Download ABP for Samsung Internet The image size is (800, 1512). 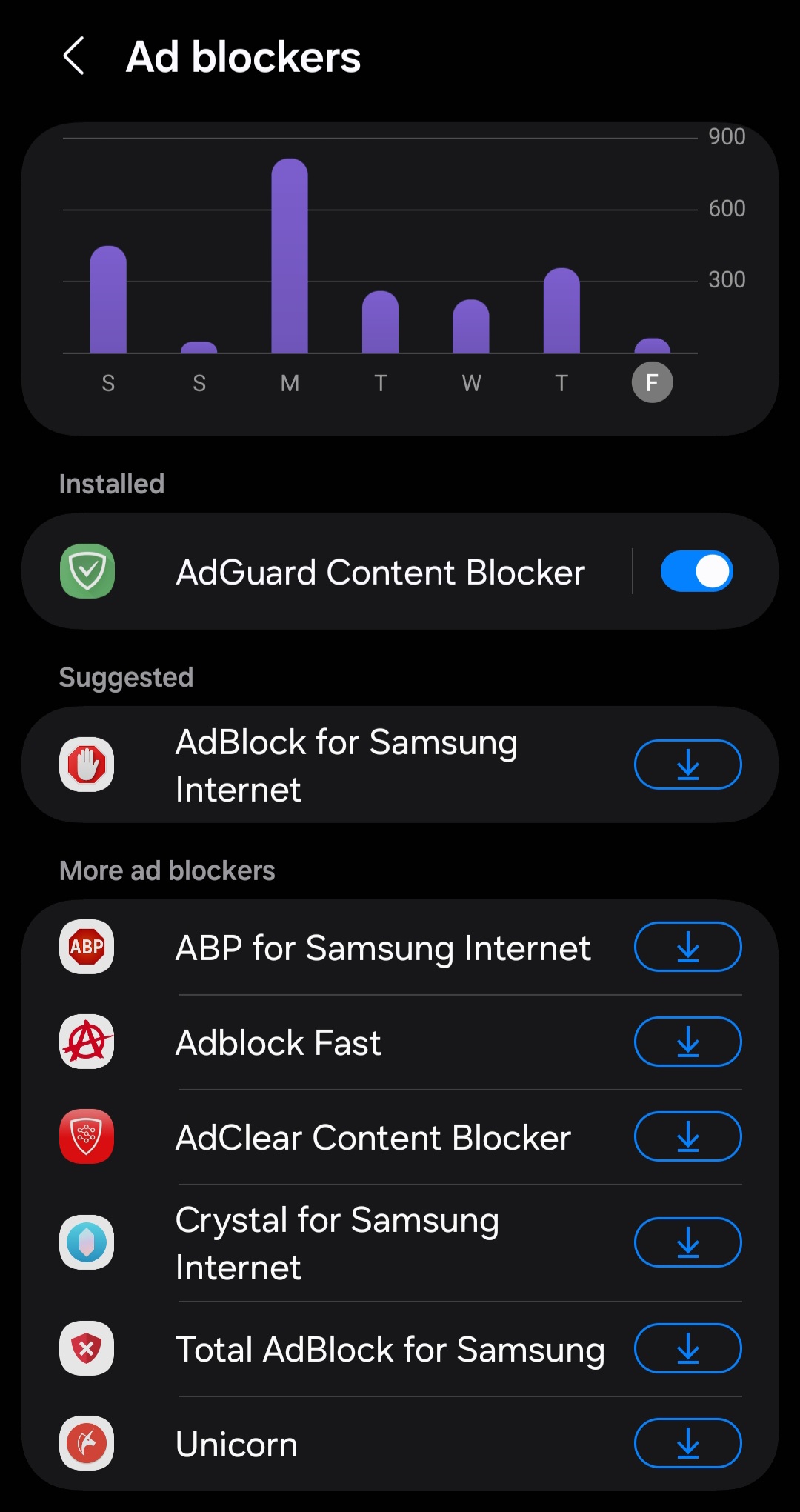coord(687,947)
